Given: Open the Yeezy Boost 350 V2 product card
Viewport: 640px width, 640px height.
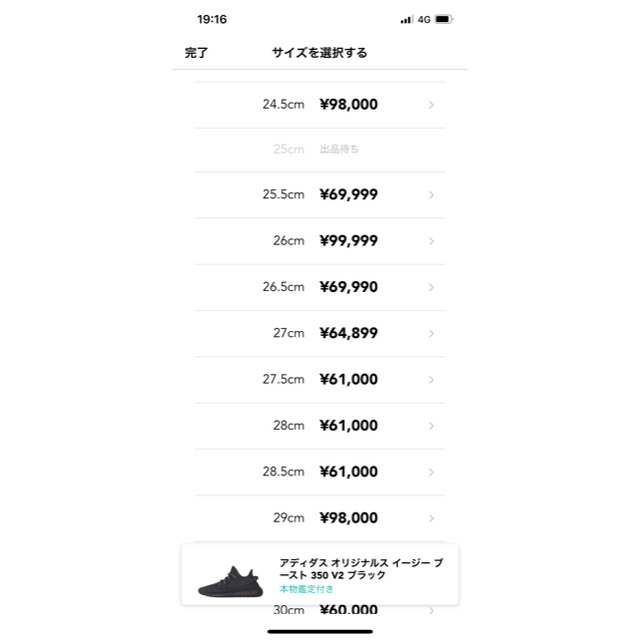Looking at the screenshot, I should pos(320,575).
